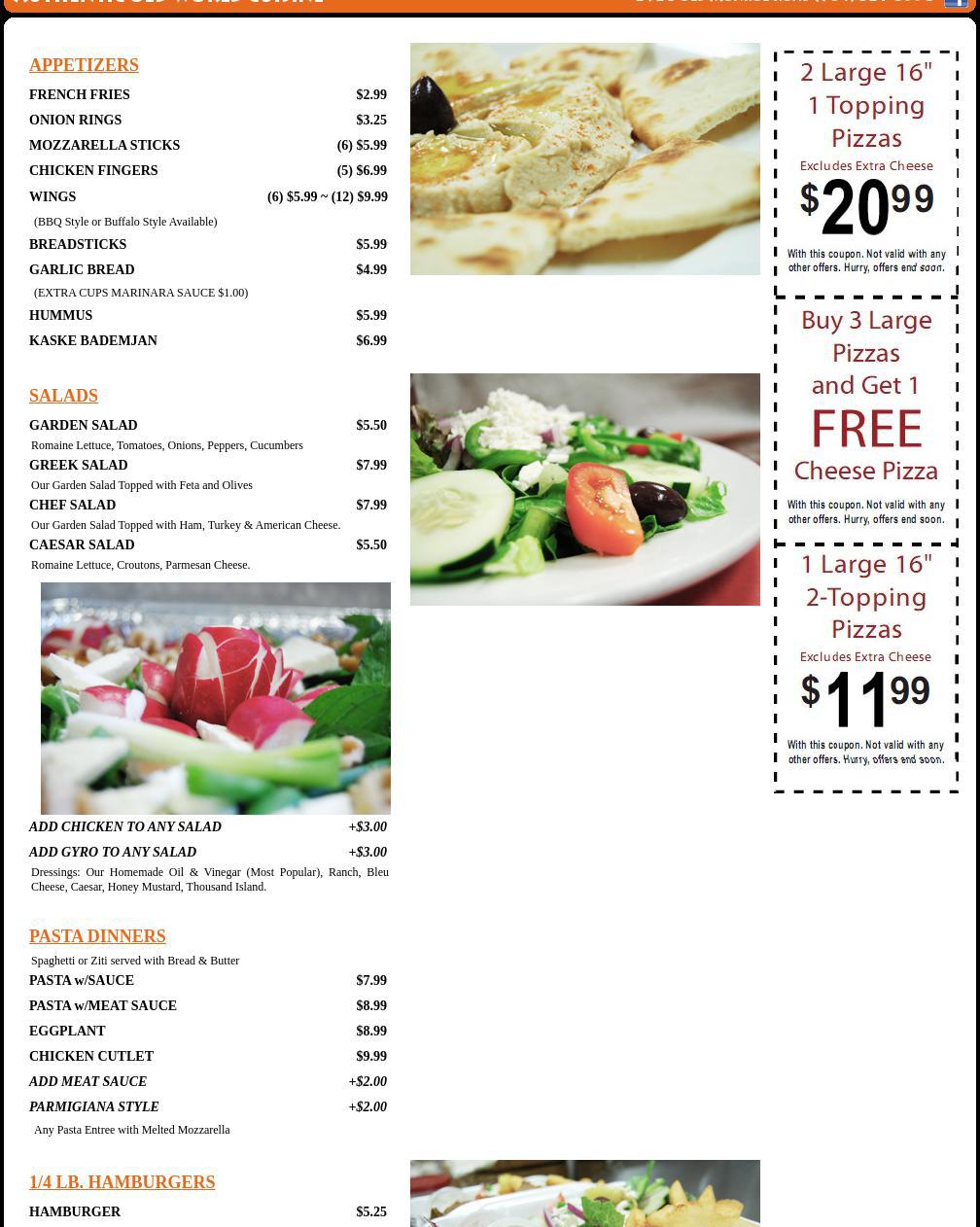Open the 1 Large 2-Topping $11.99 coupon
Screen dimensions: 980x1227
(x=865, y=667)
